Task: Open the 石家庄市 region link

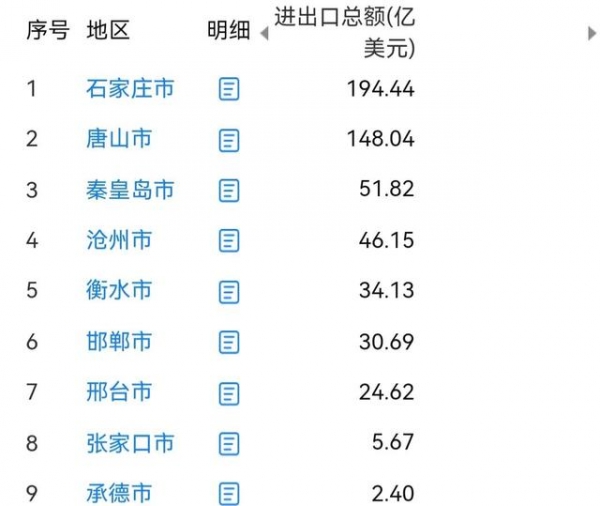Action: pyautogui.click(x=130, y=89)
